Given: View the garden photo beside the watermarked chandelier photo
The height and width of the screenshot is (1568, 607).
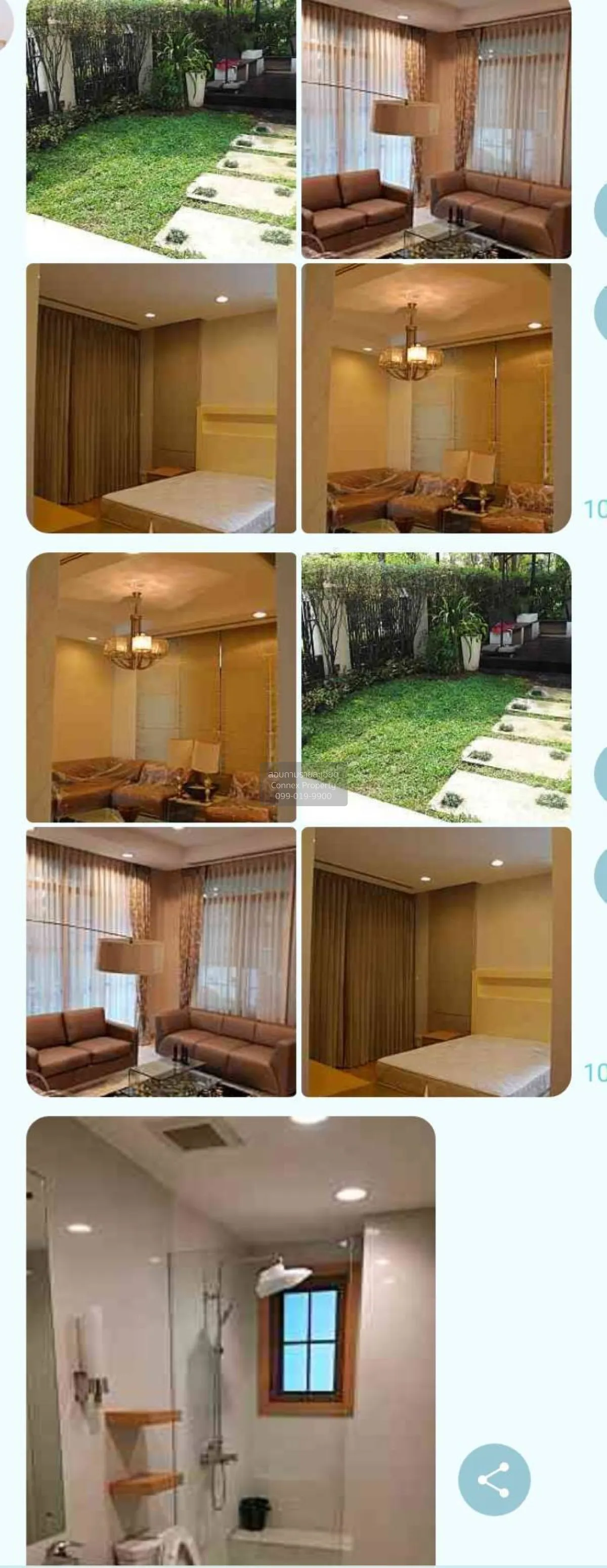Looking at the screenshot, I should pos(436,687).
